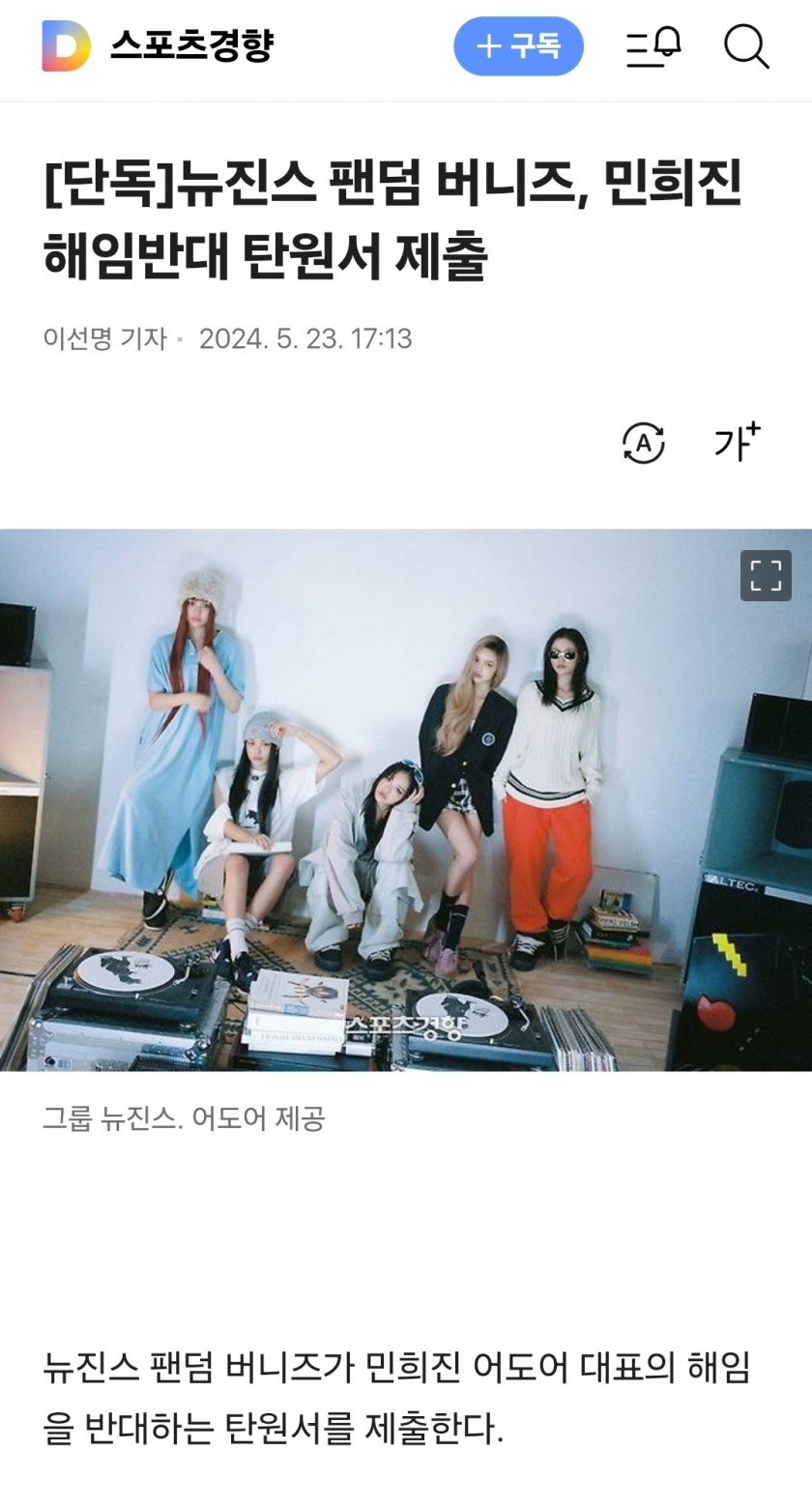The image size is (812, 1508).
Task: Open the search magnifier
Action: [x=746, y=45]
